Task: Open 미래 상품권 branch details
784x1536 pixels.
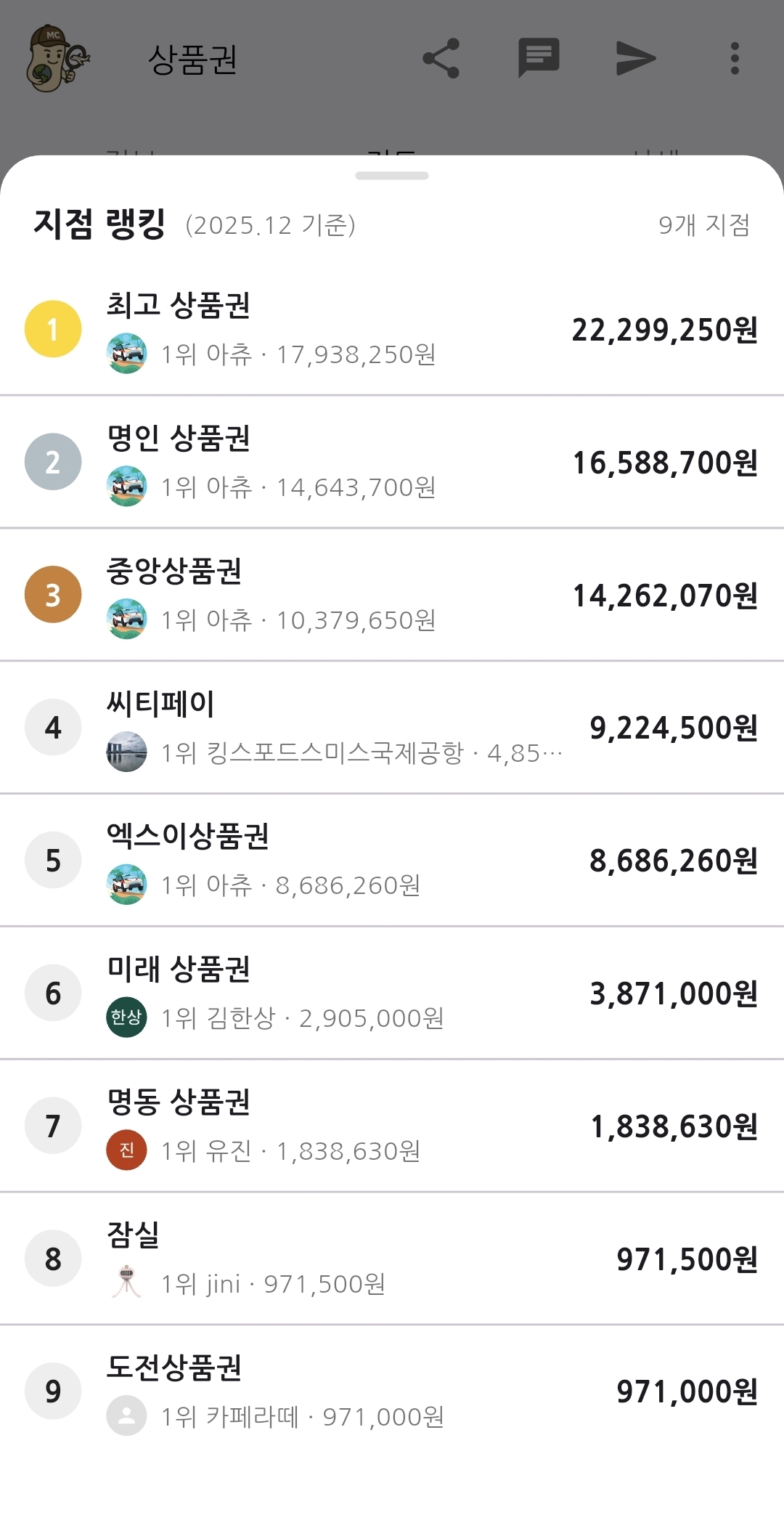Action: click(x=392, y=993)
